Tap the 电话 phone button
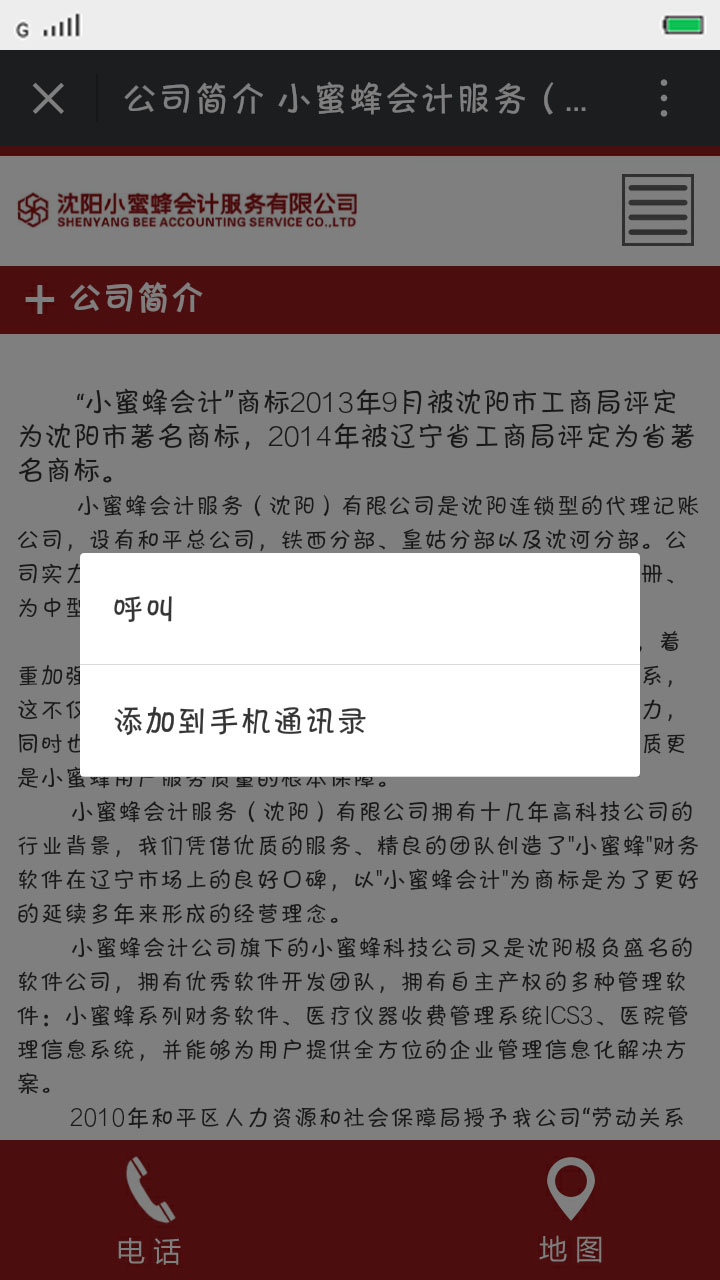This screenshot has width=720, height=1280. click(150, 1210)
